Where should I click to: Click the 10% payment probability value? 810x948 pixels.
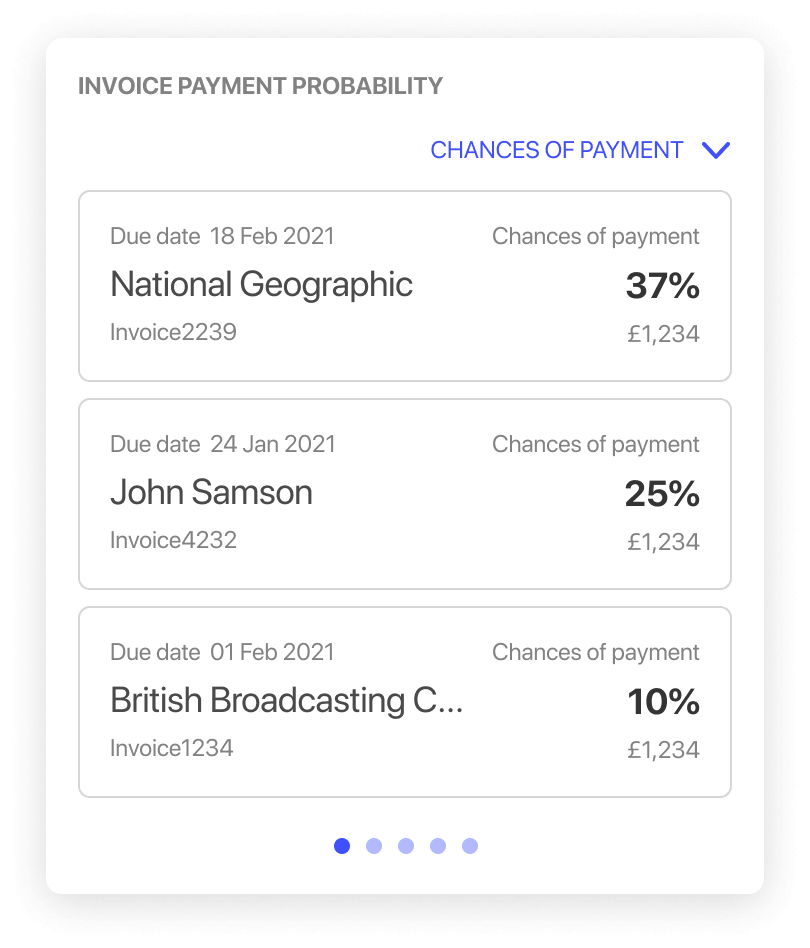664,702
